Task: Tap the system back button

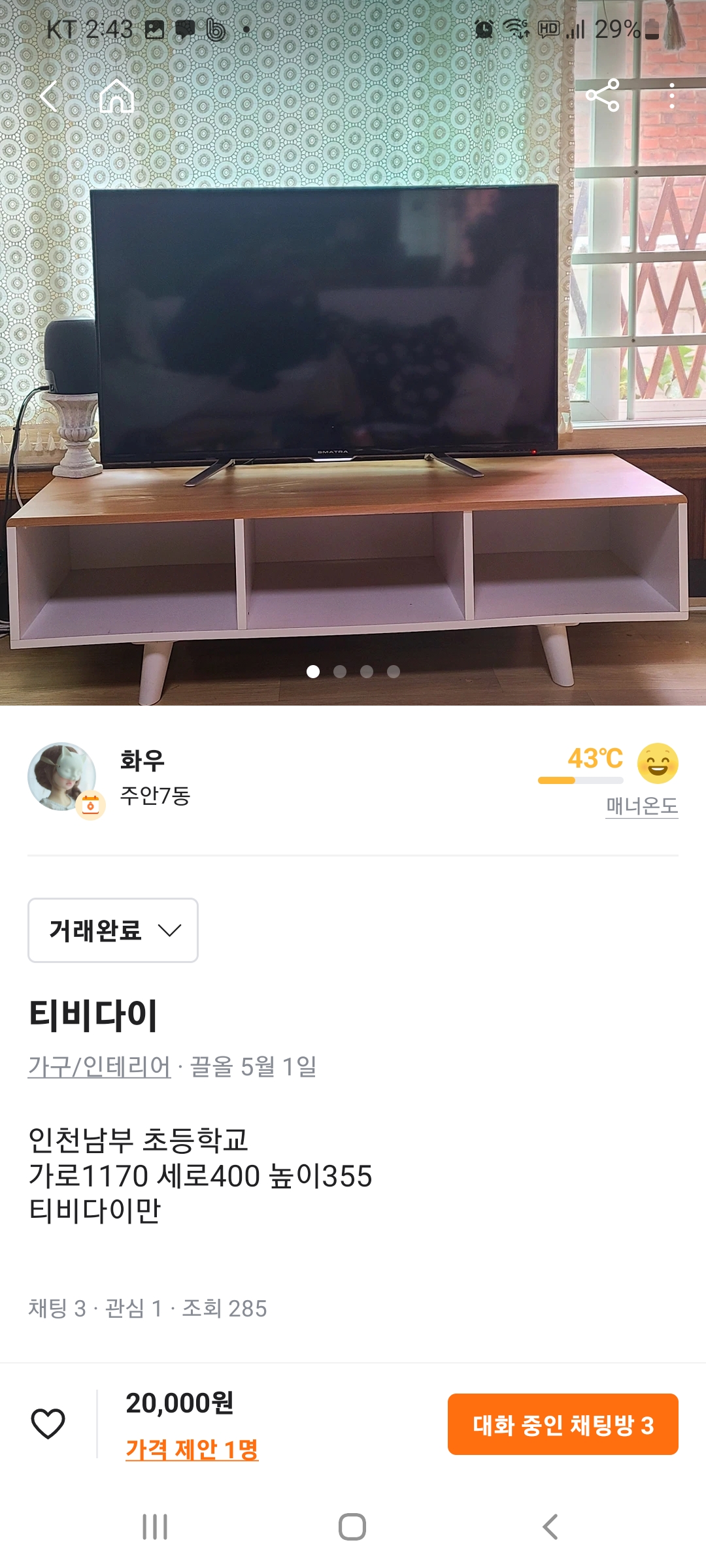Action: click(550, 1527)
